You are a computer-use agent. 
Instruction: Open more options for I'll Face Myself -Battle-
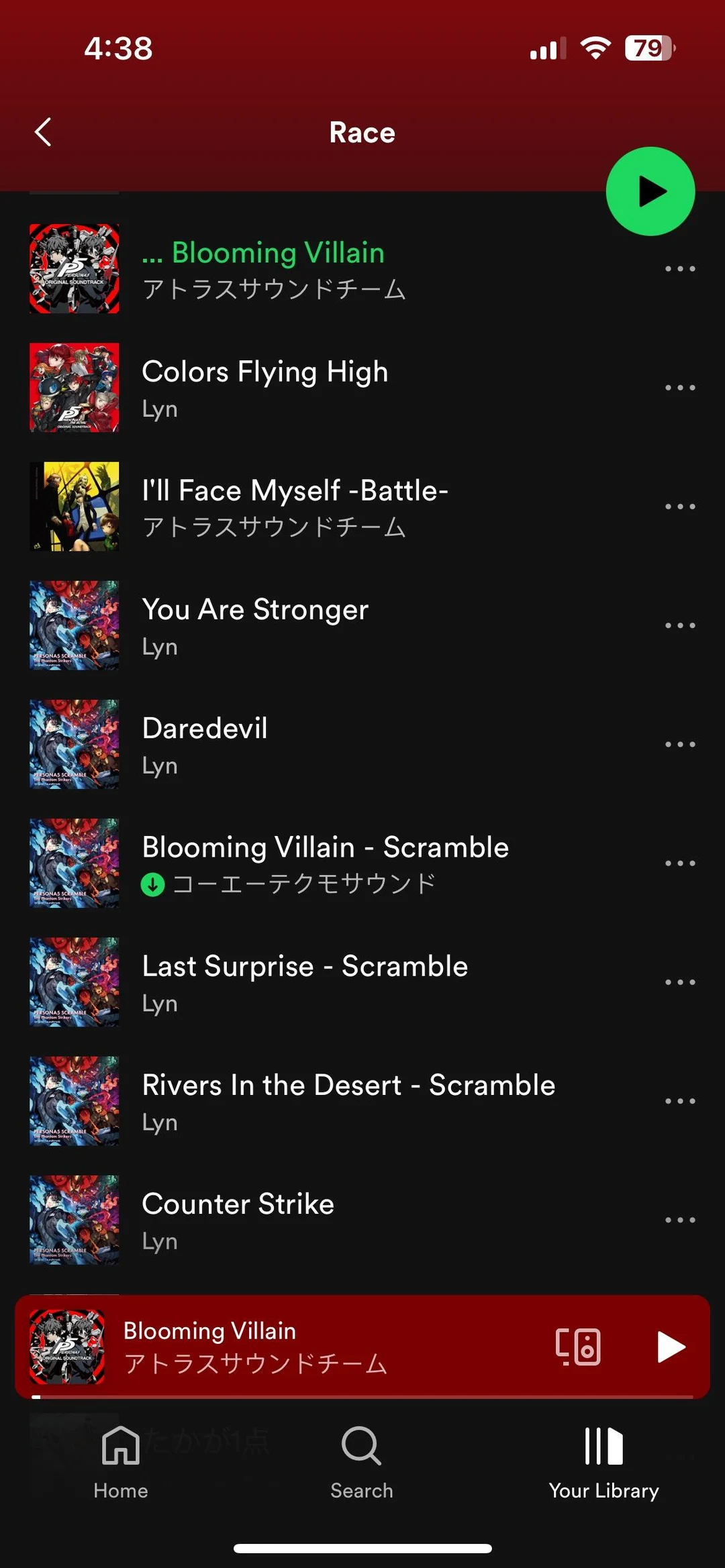679,507
